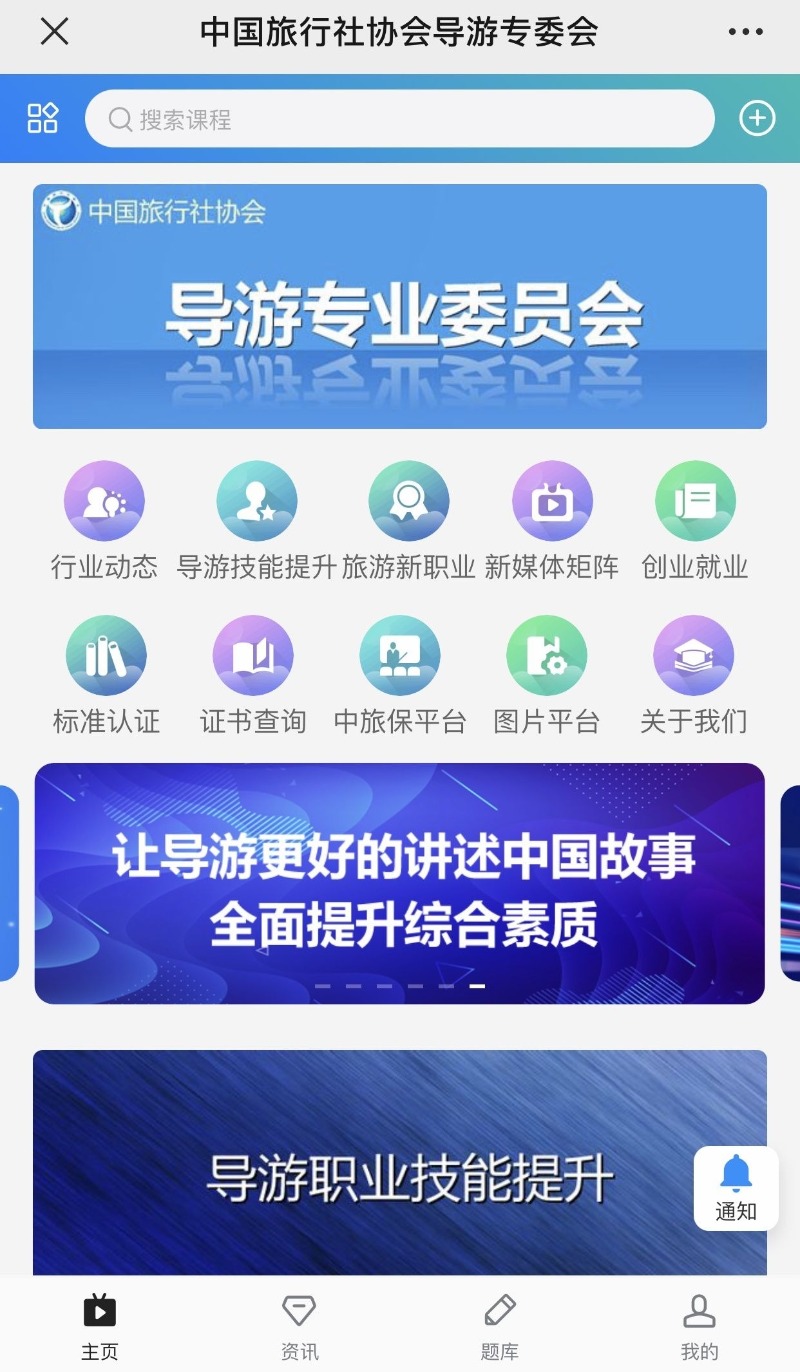This screenshot has height=1372, width=800.
Task: Switch to the 资讯 tab
Action: coord(299,1327)
